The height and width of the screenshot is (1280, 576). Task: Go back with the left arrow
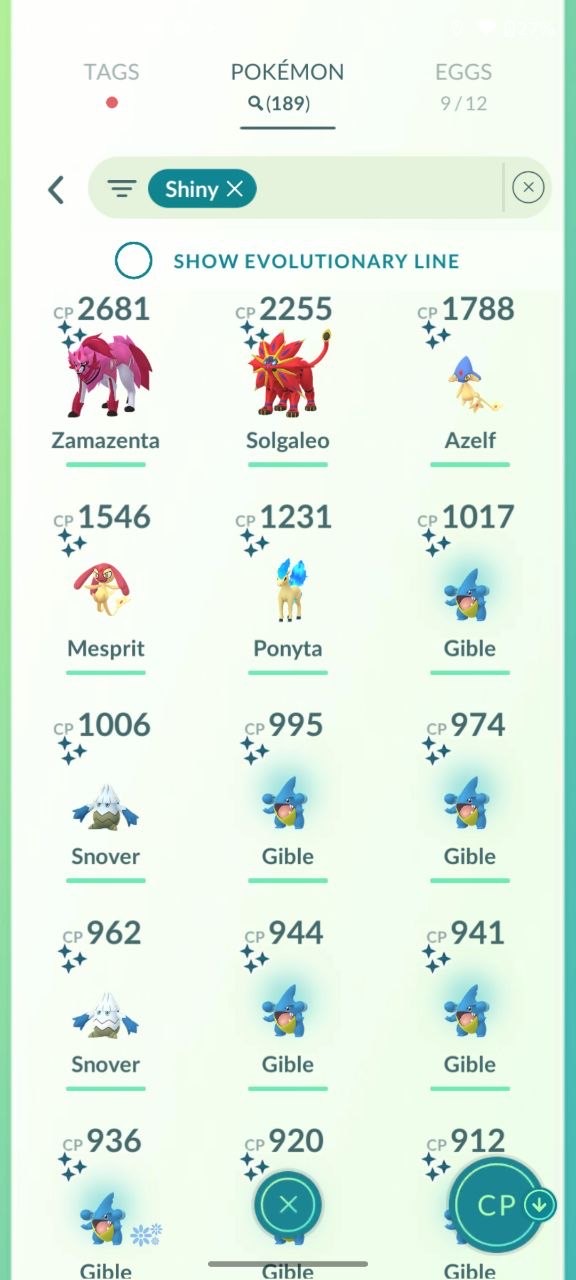[56, 189]
